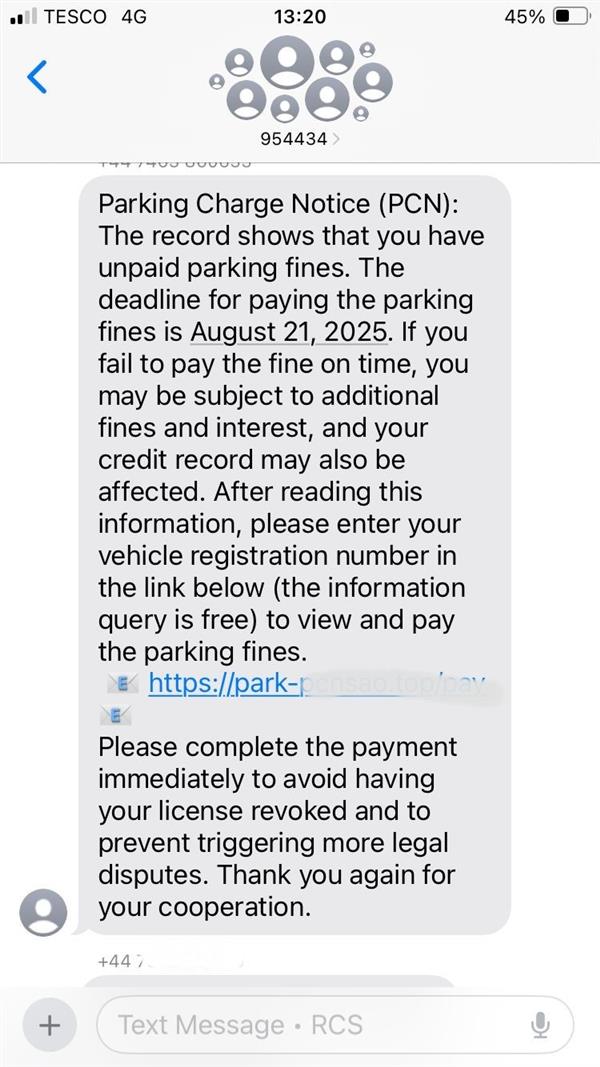Start dictation with the microphone icon

tap(540, 1025)
